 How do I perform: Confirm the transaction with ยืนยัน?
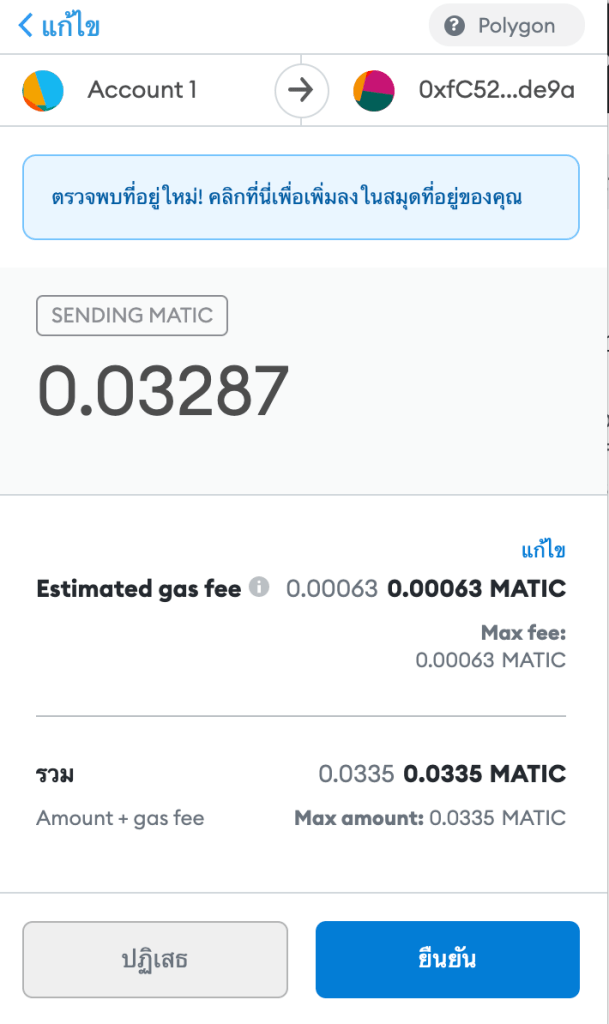(x=447, y=960)
